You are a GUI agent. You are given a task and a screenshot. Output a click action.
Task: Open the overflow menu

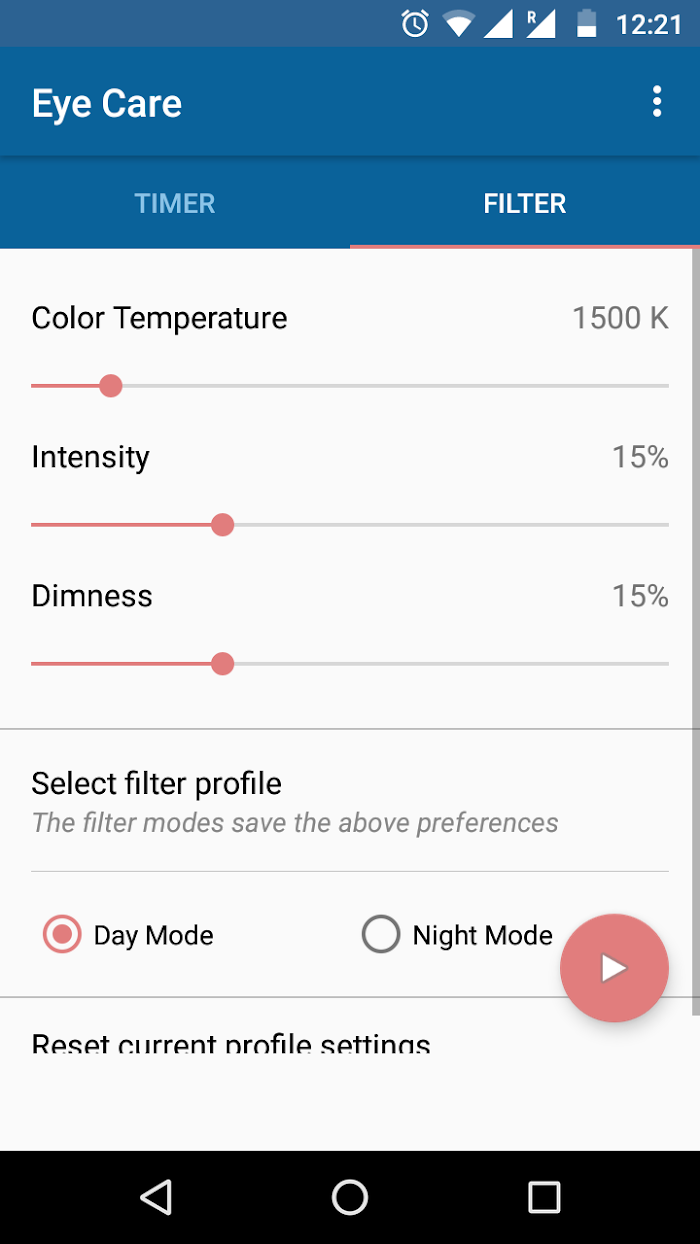coord(656,102)
